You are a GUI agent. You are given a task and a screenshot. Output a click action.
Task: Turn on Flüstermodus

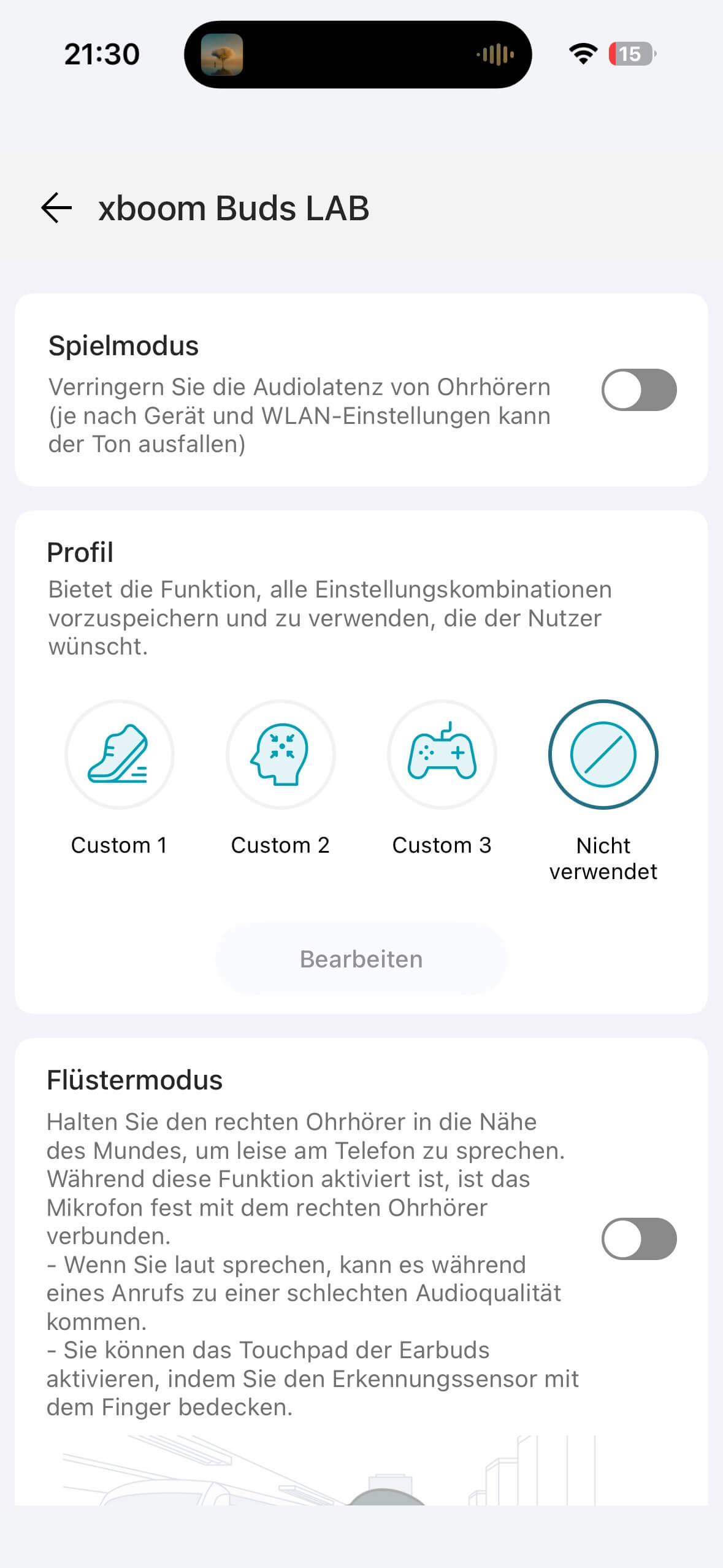pos(638,1239)
